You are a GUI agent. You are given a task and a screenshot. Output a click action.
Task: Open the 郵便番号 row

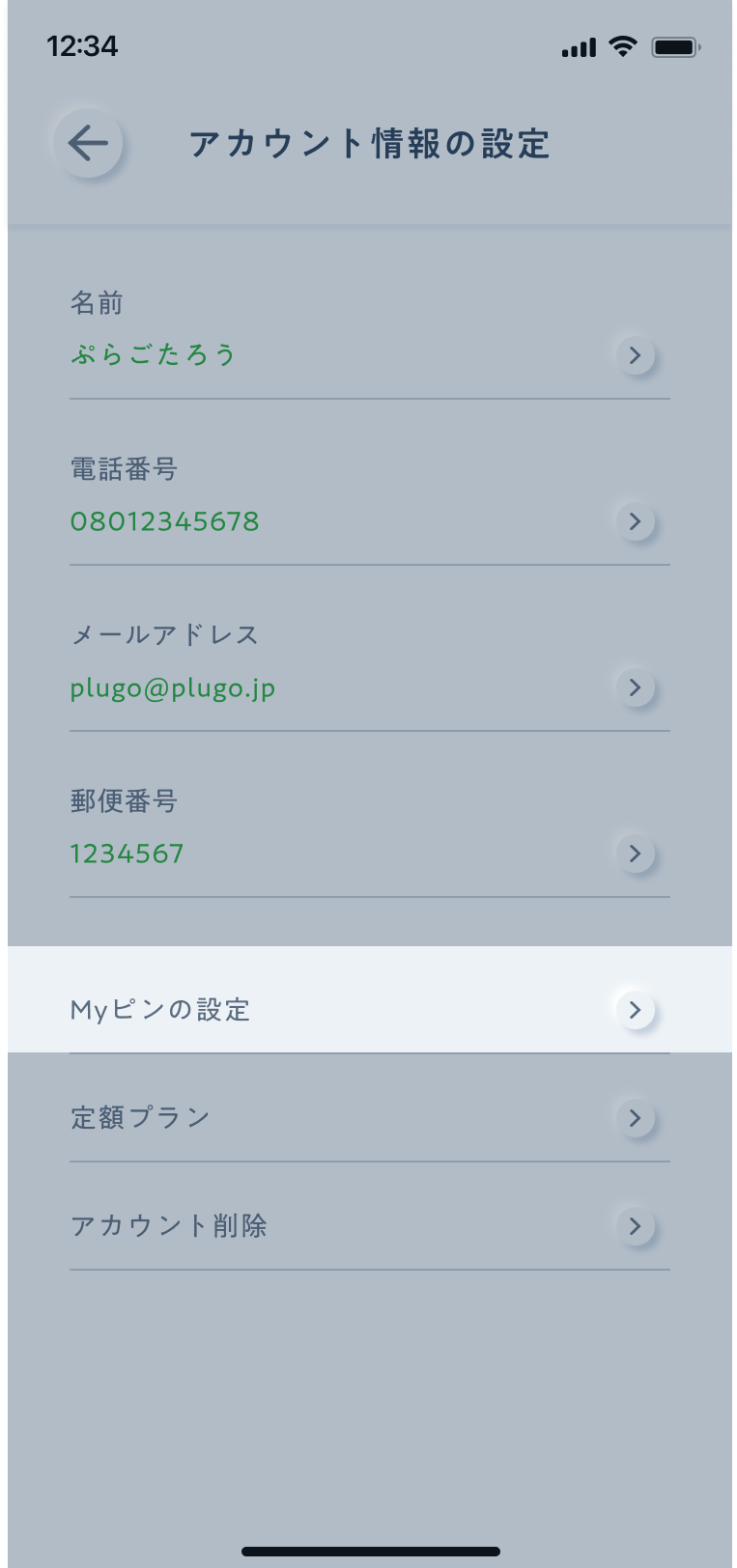click(369, 828)
